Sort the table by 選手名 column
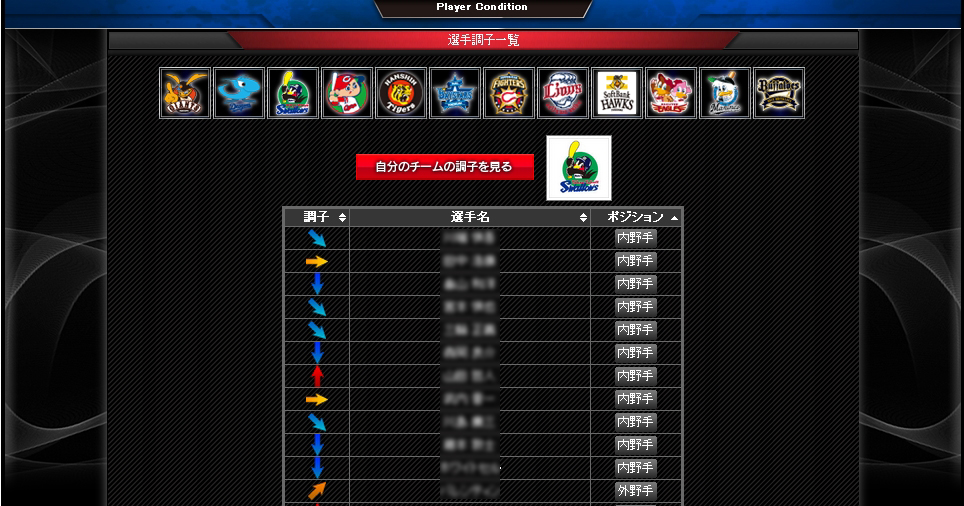This screenshot has height=506, width=964. pyautogui.click(x=470, y=217)
